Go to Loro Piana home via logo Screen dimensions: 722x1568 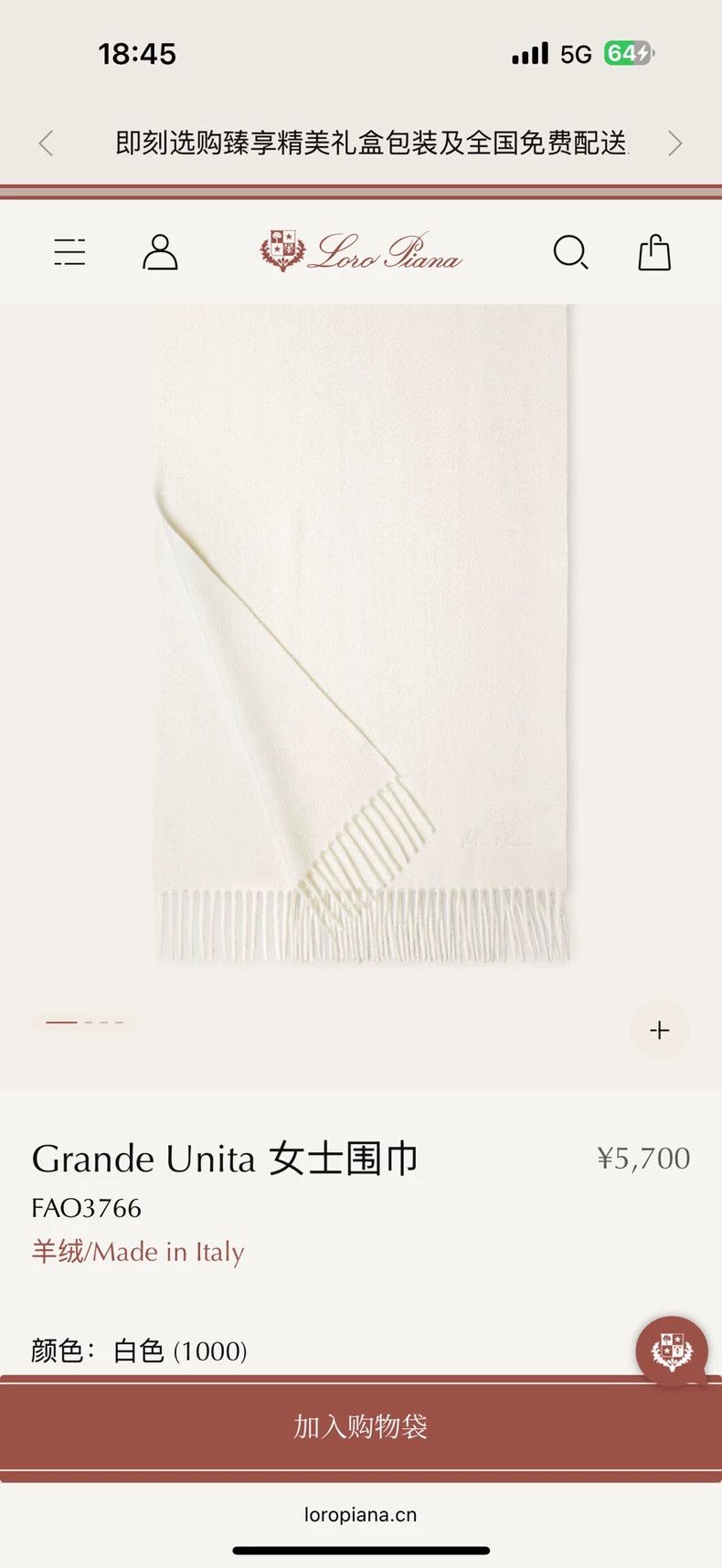361,251
